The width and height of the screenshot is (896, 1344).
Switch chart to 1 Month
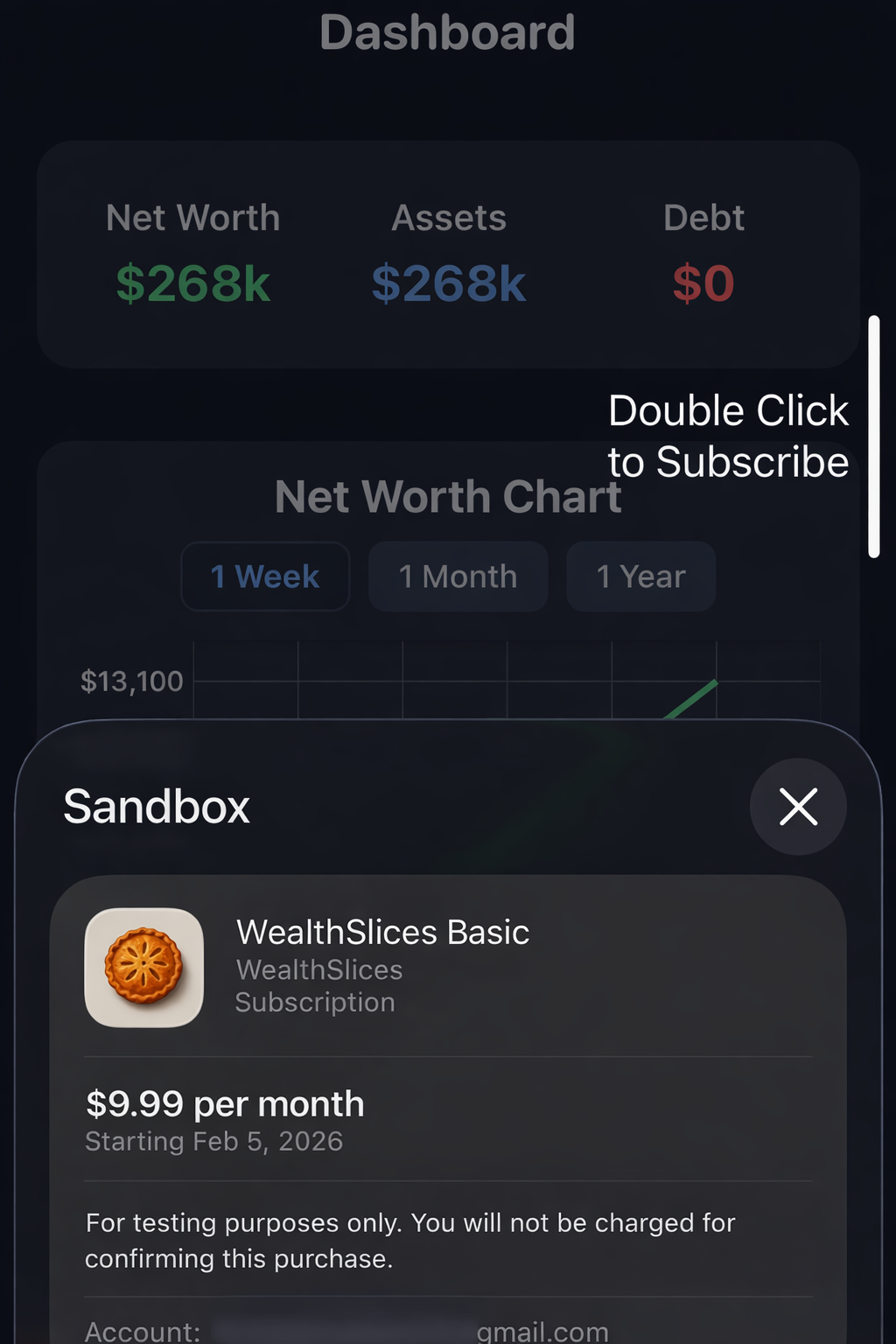point(458,577)
